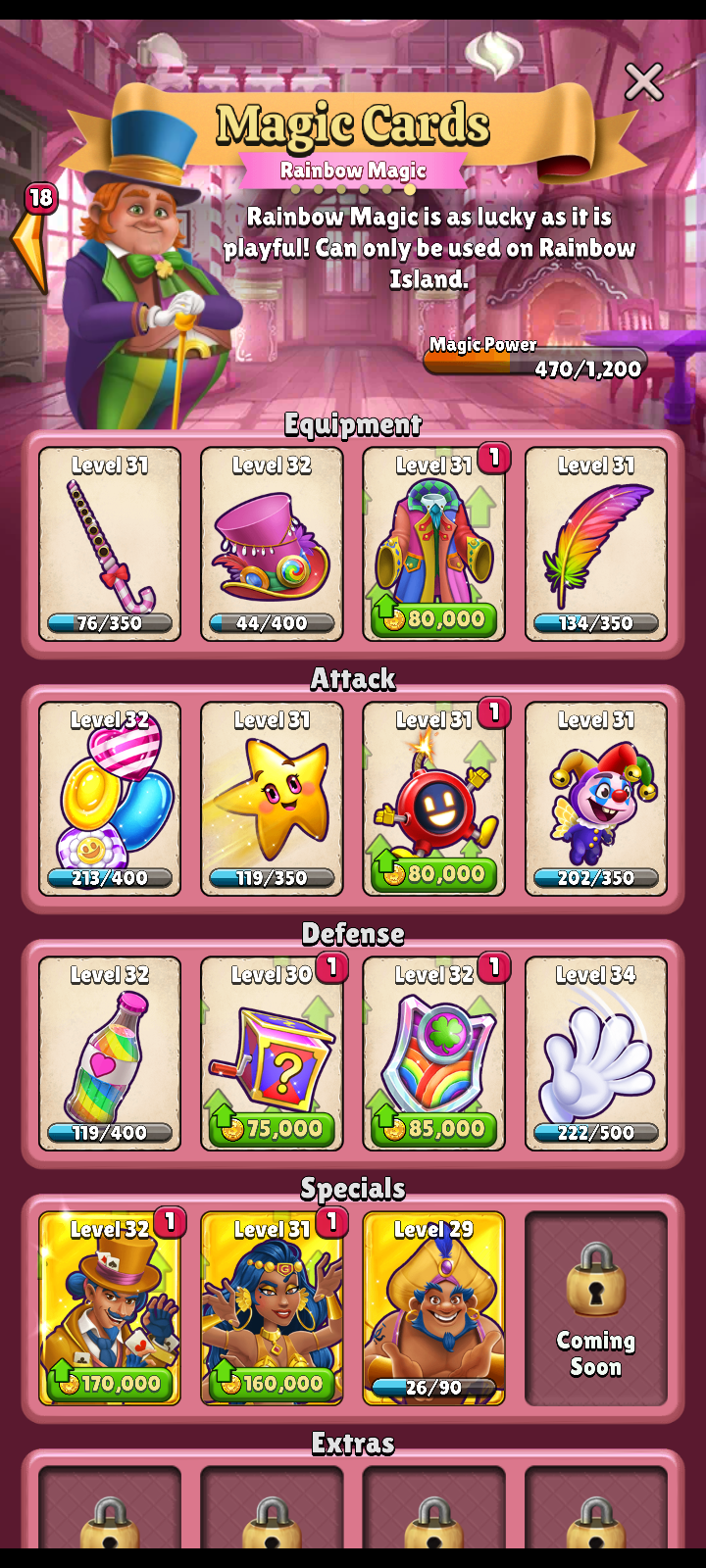
Task: Upgrade the red bomb for 80,000 coins
Action: point(434,874)
